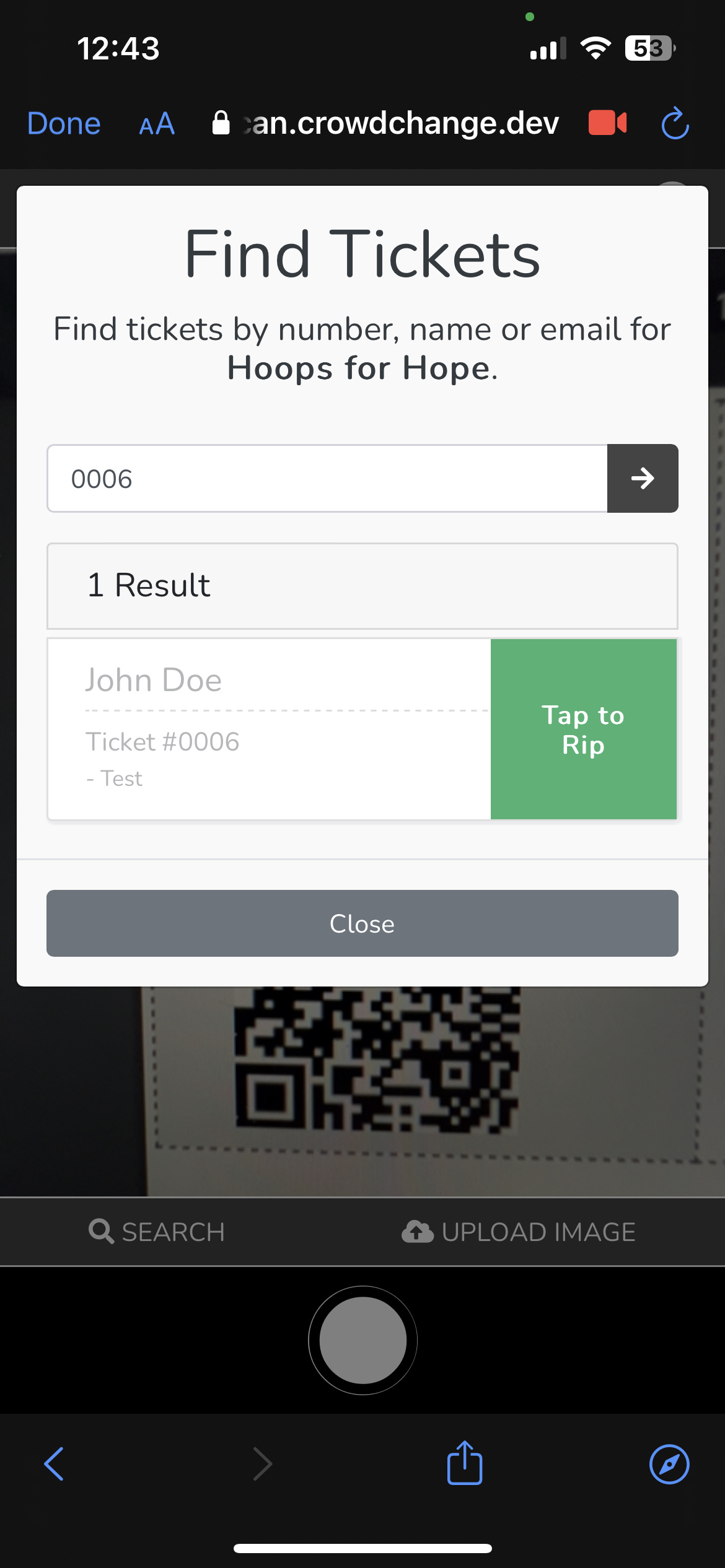Go back to the previous page
Screen dimensions: 725x1568
(x=55, y=1464)
